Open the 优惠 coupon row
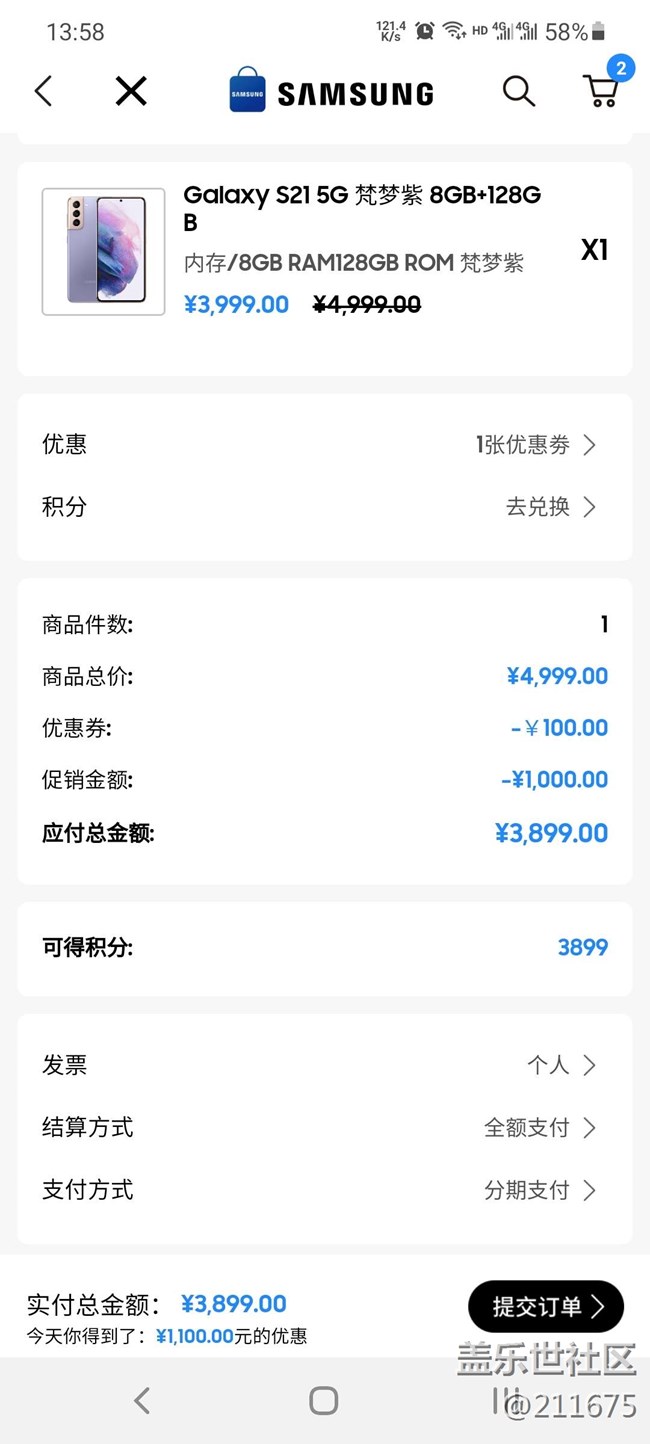 tap(324, 445)
